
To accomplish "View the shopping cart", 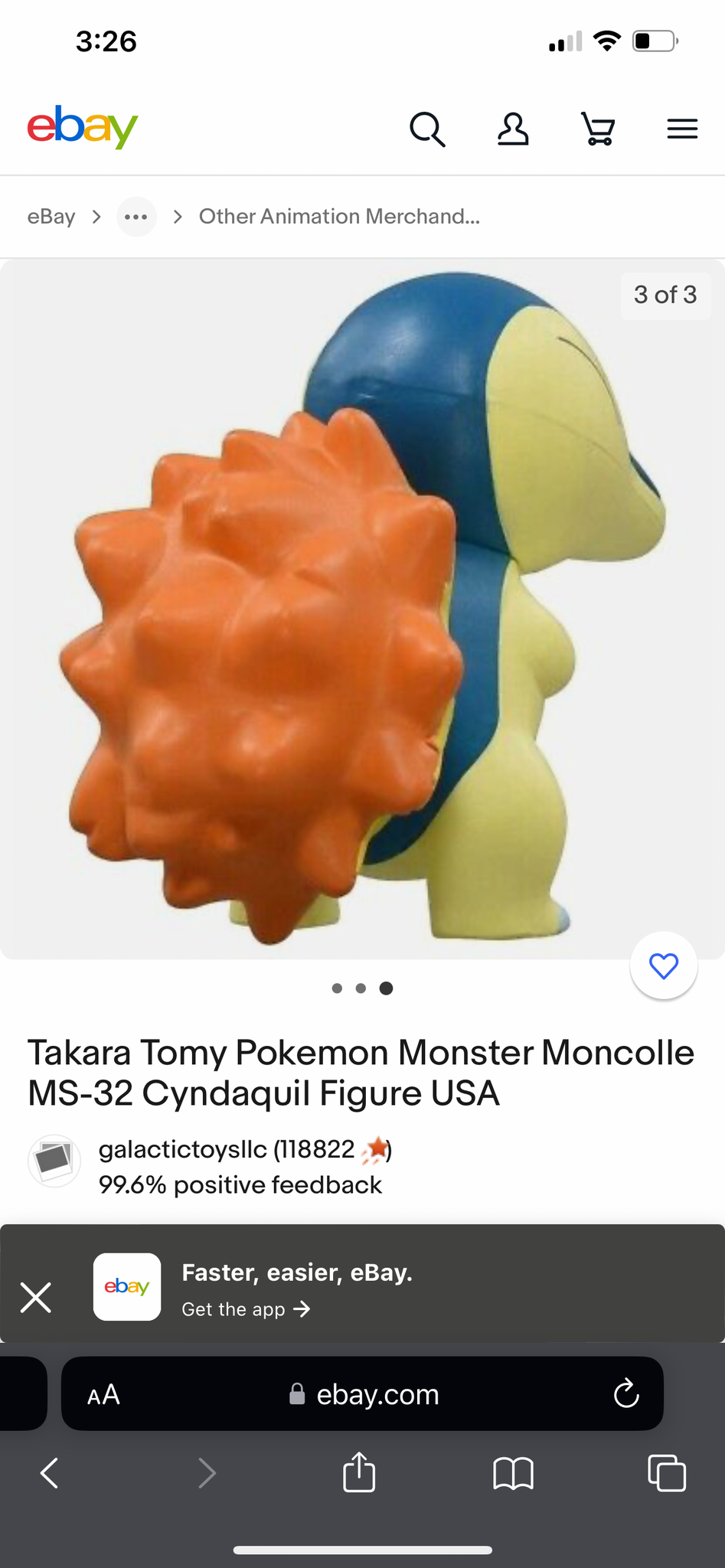I will 598,129.
